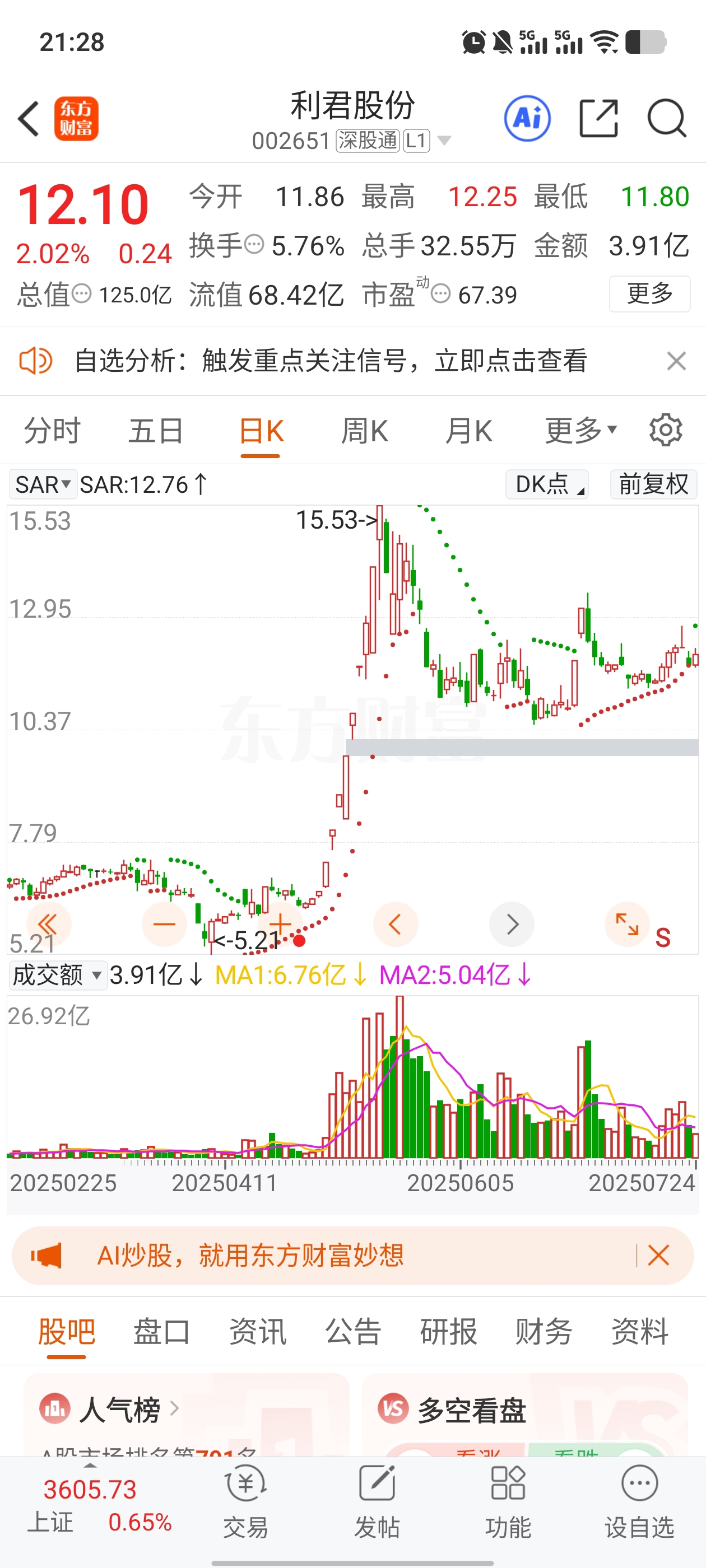Expand the SAR indicator dropdown

click(43, 484)
